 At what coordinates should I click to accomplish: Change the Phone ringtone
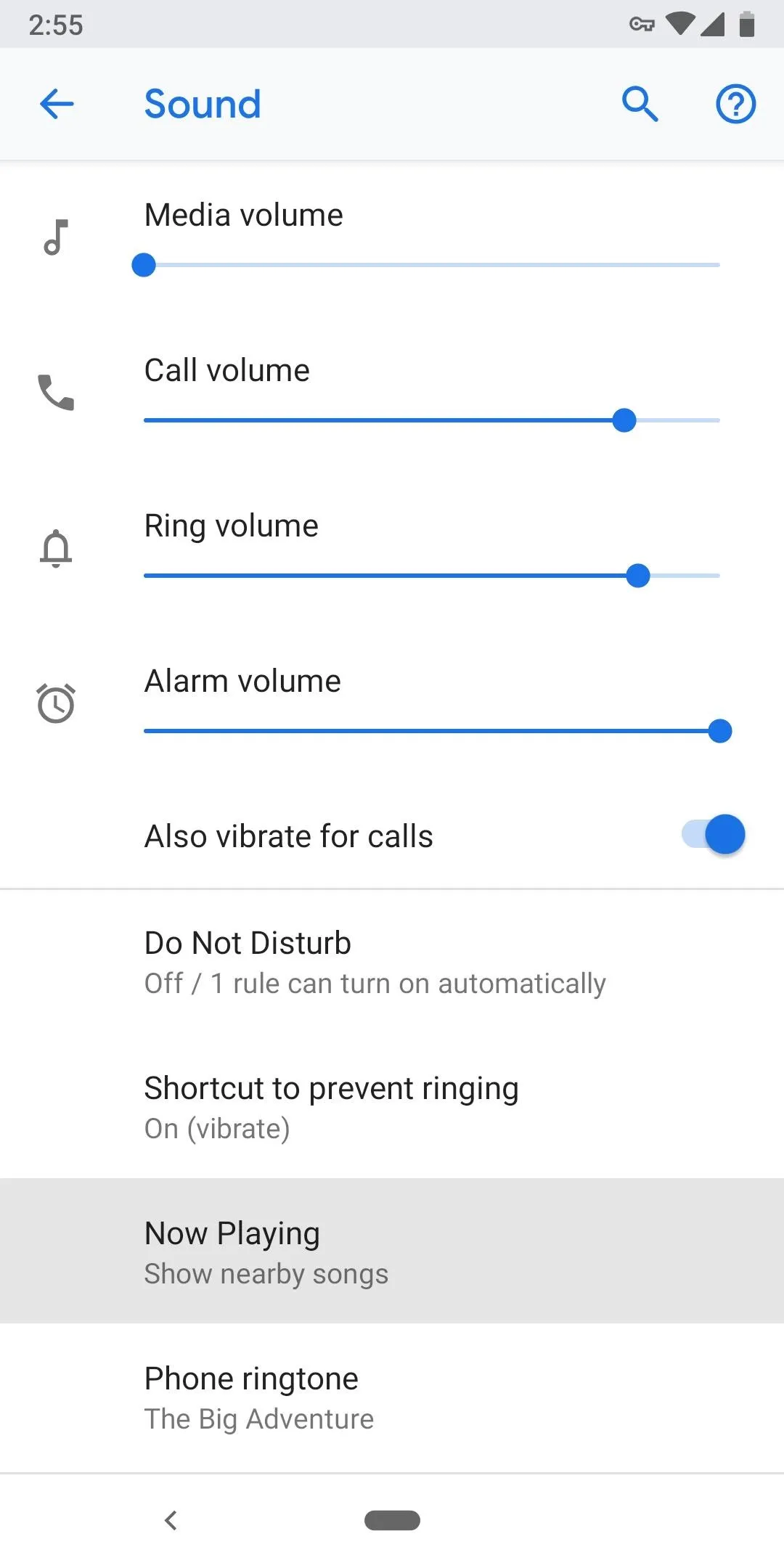click(x=392, y=1397)
